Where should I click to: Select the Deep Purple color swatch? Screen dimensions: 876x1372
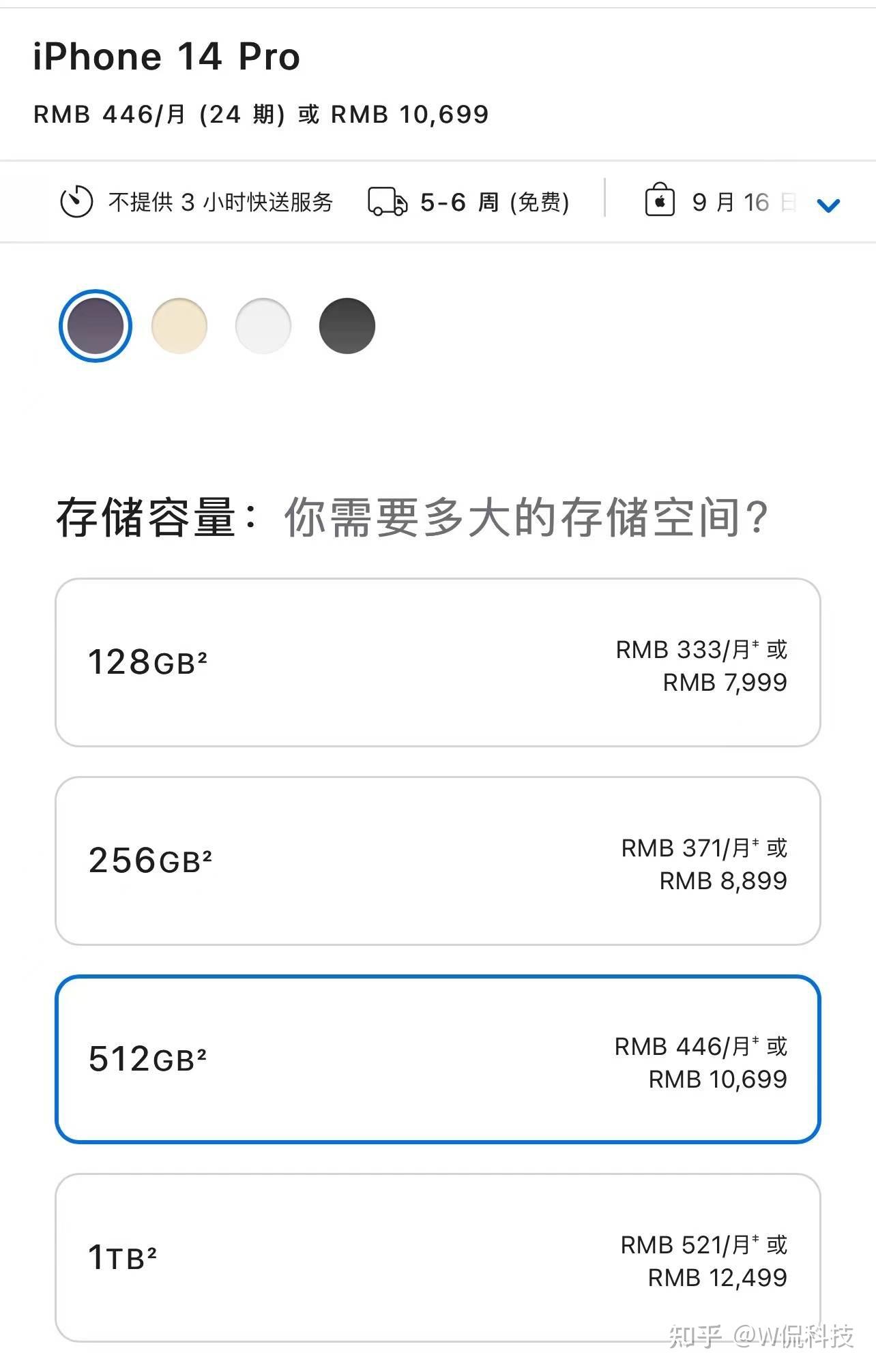click(x=94, y=325)
